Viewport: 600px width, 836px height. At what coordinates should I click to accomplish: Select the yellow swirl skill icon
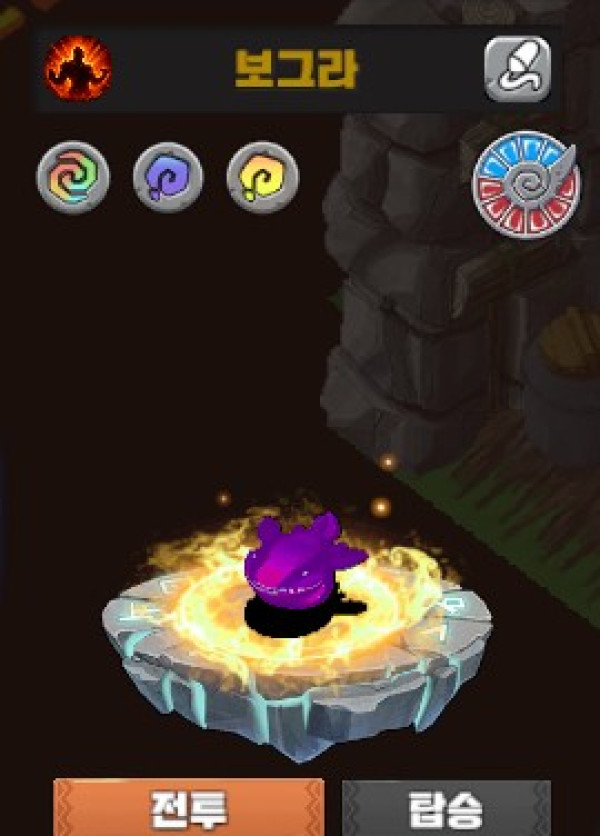[x=262, y=177]
